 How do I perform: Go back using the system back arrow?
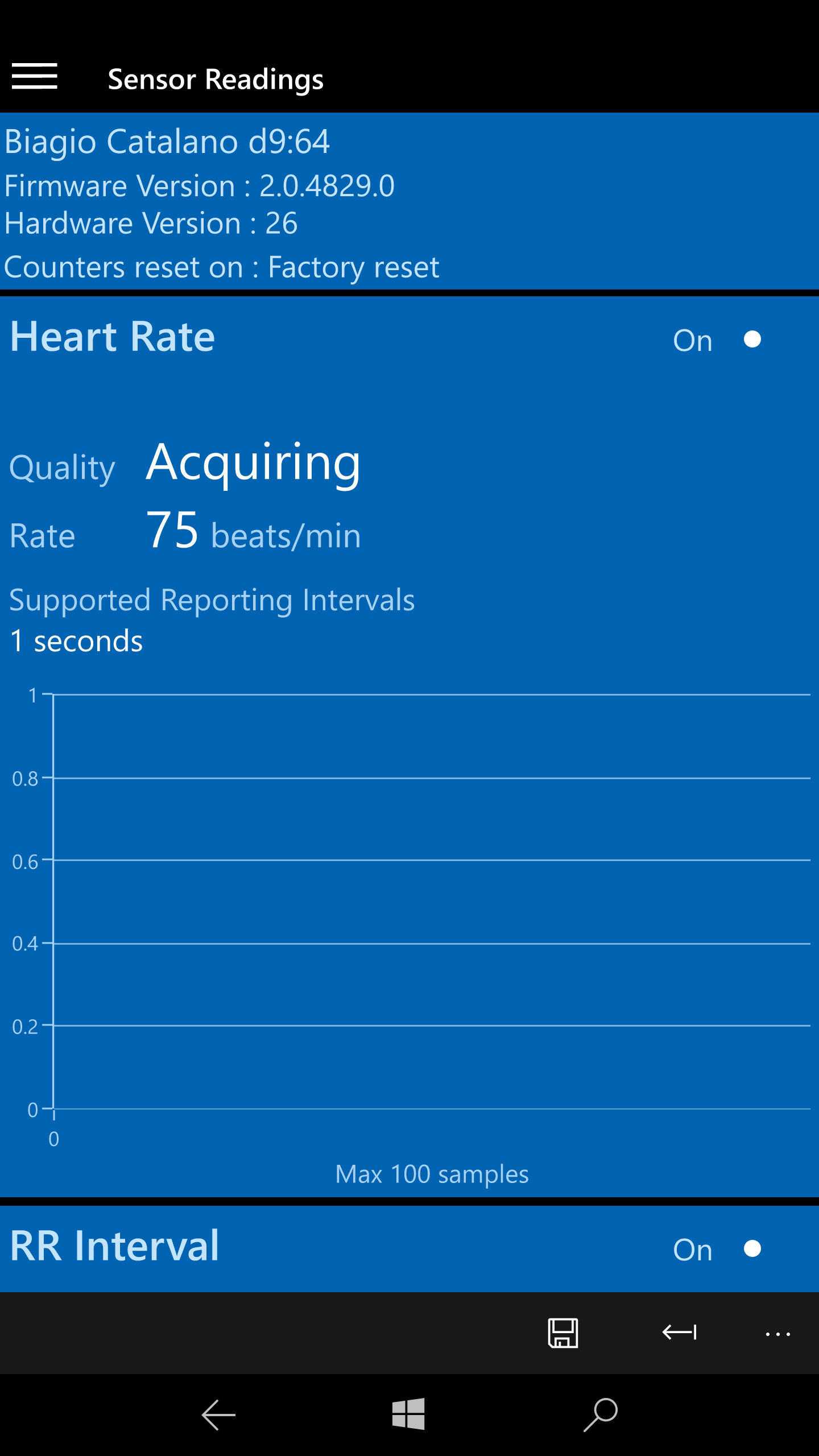pyautogui.click(x=218, y=1414)
